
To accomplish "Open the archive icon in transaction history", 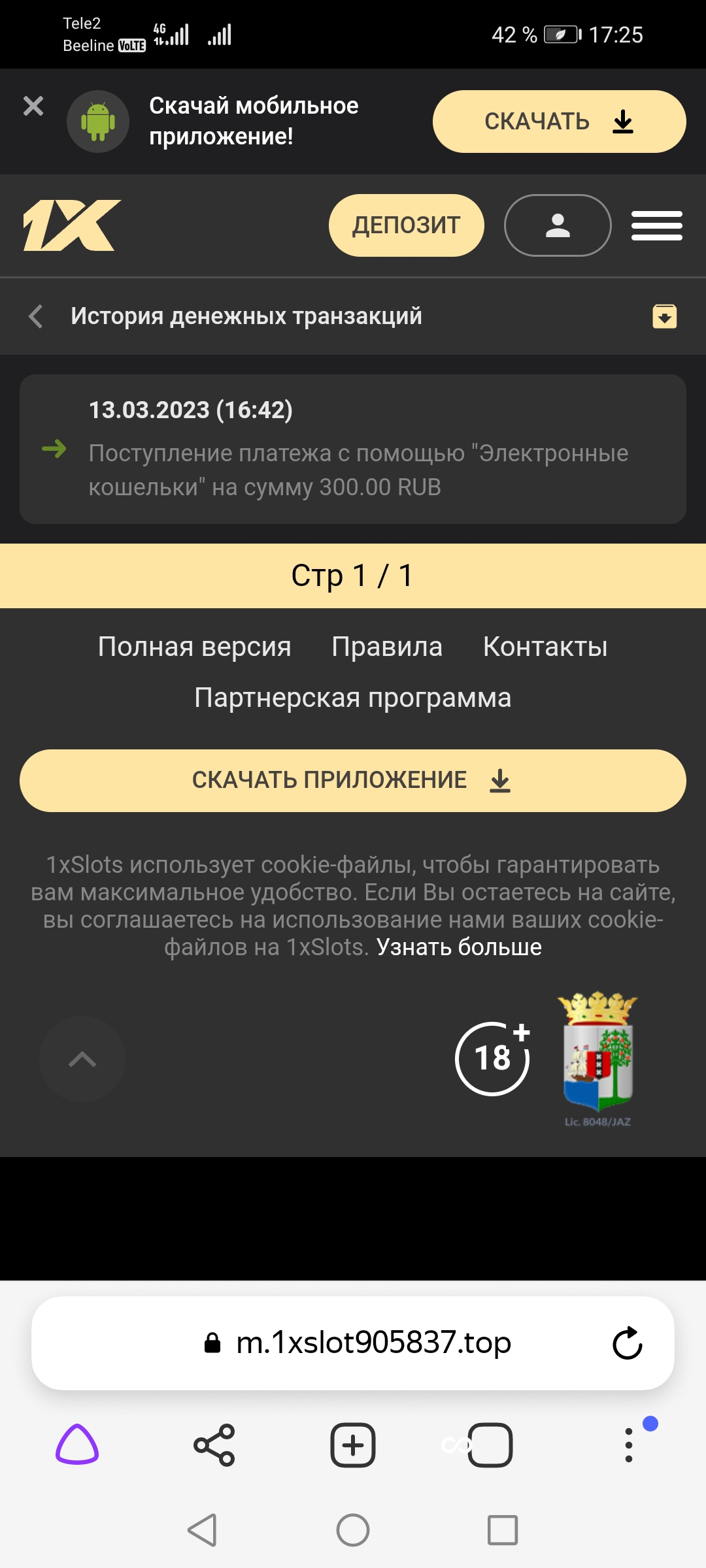I will [664, 316].
